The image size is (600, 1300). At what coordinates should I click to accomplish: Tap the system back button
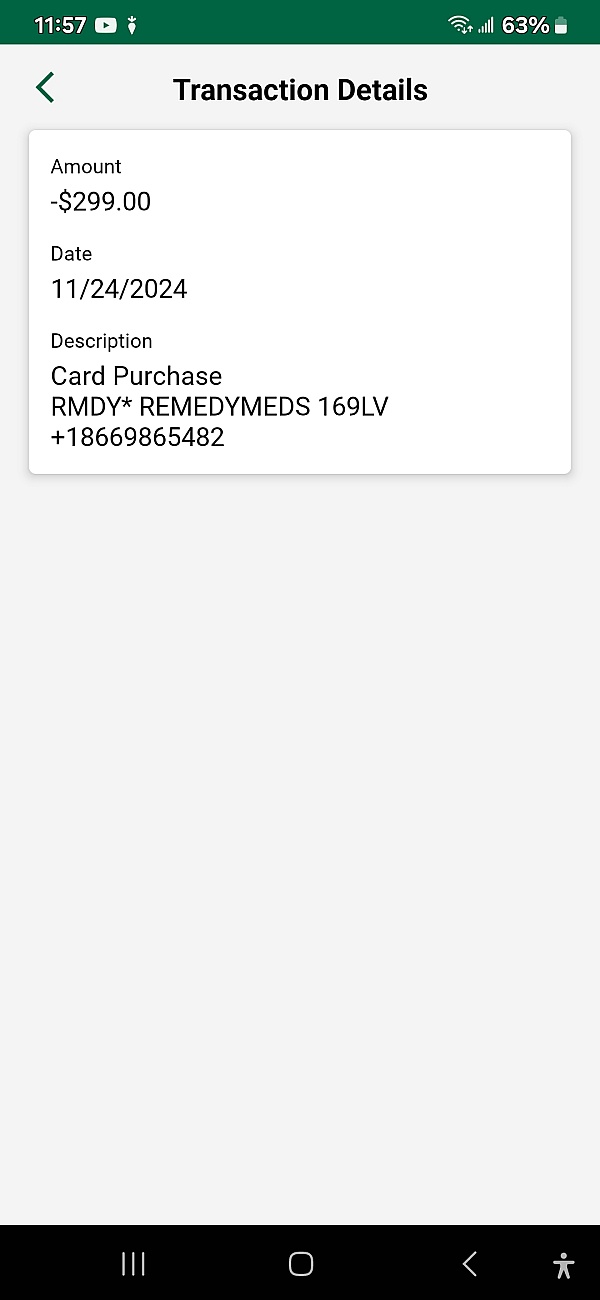(x=469, y=1264)
